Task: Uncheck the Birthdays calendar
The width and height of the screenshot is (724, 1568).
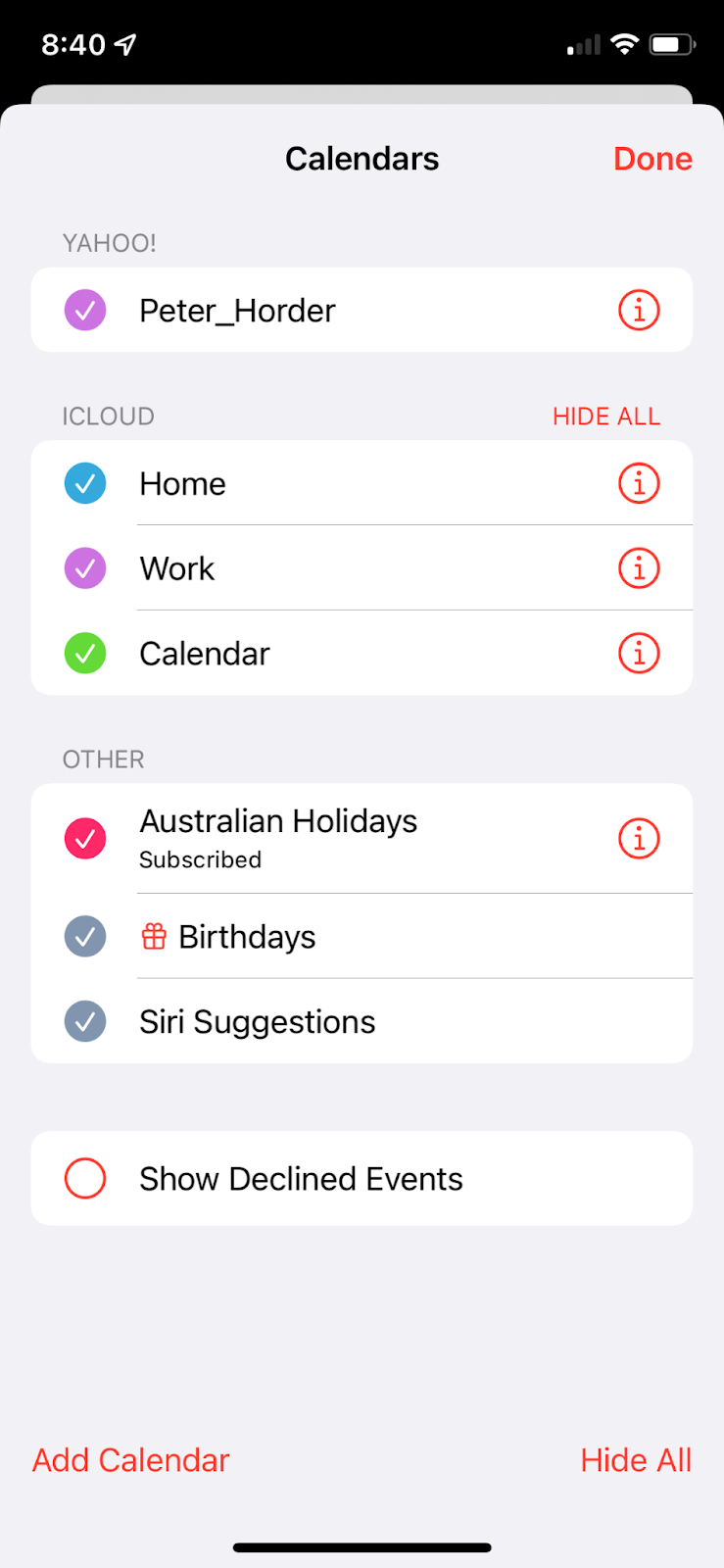Action: pos(85,937)
